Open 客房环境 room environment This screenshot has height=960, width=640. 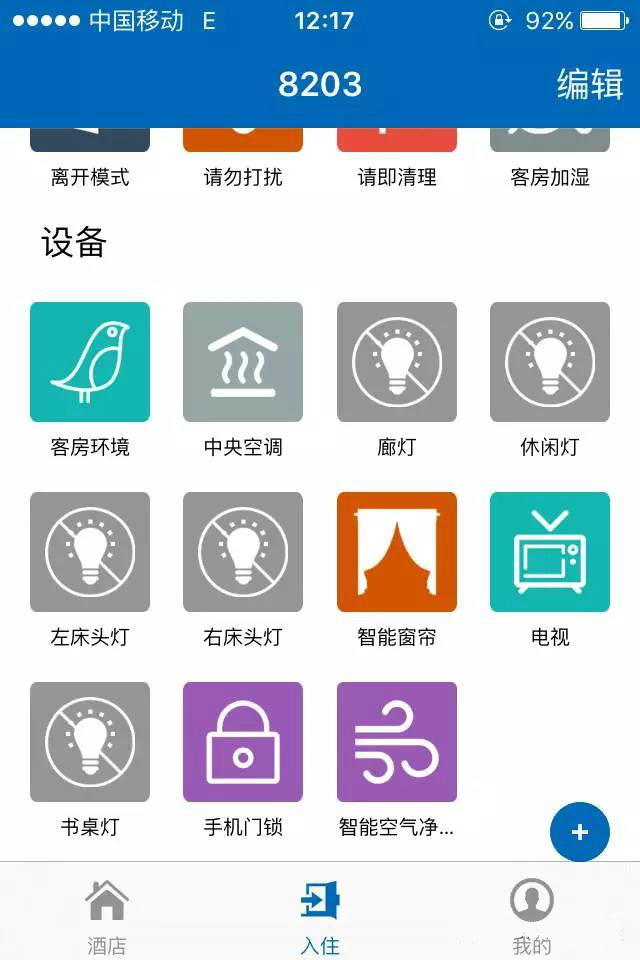[90, 362]
